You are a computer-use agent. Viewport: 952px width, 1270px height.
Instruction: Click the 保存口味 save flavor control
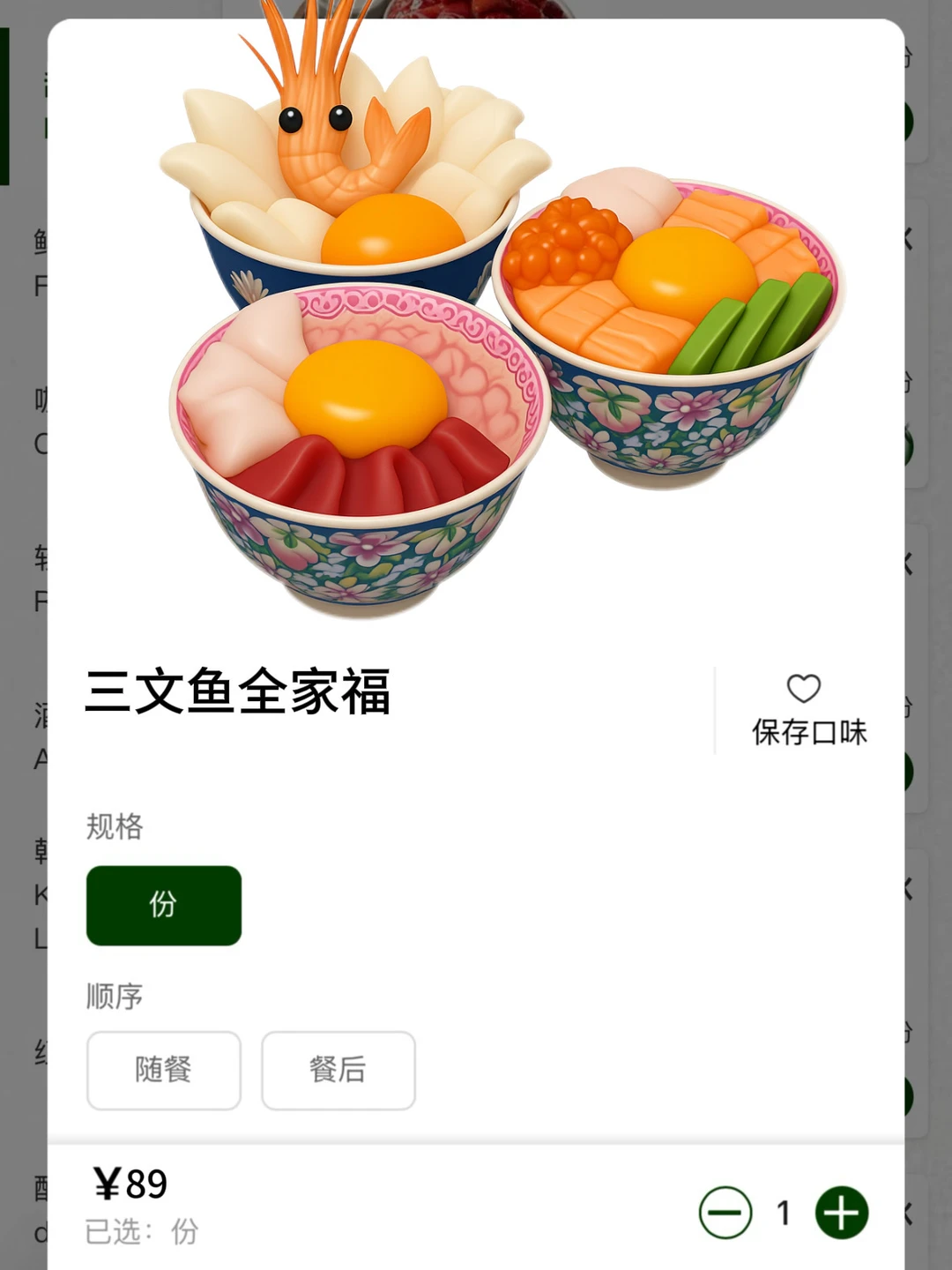(x=808, y=731)
